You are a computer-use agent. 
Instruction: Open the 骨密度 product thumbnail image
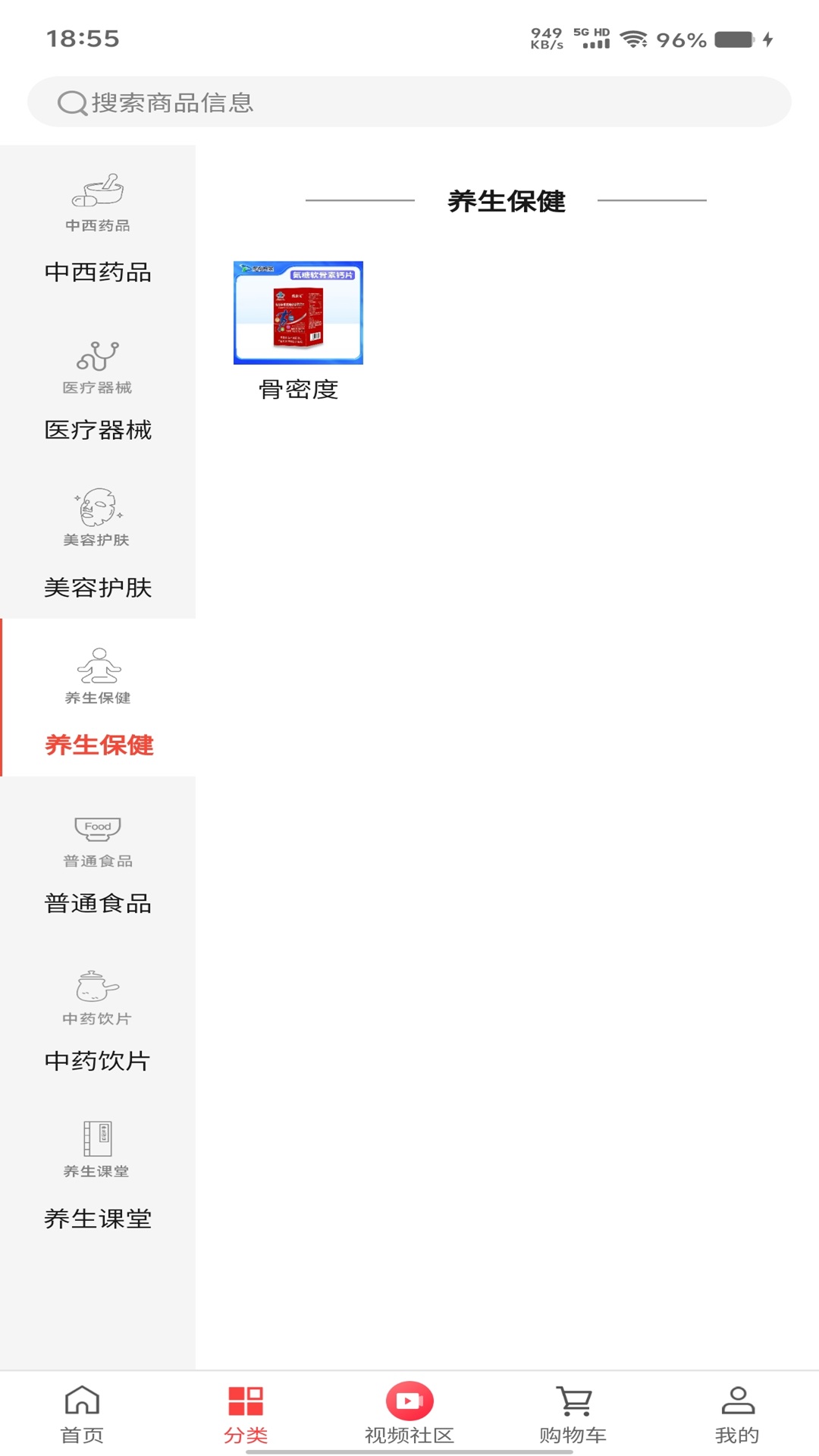point(298,312)
